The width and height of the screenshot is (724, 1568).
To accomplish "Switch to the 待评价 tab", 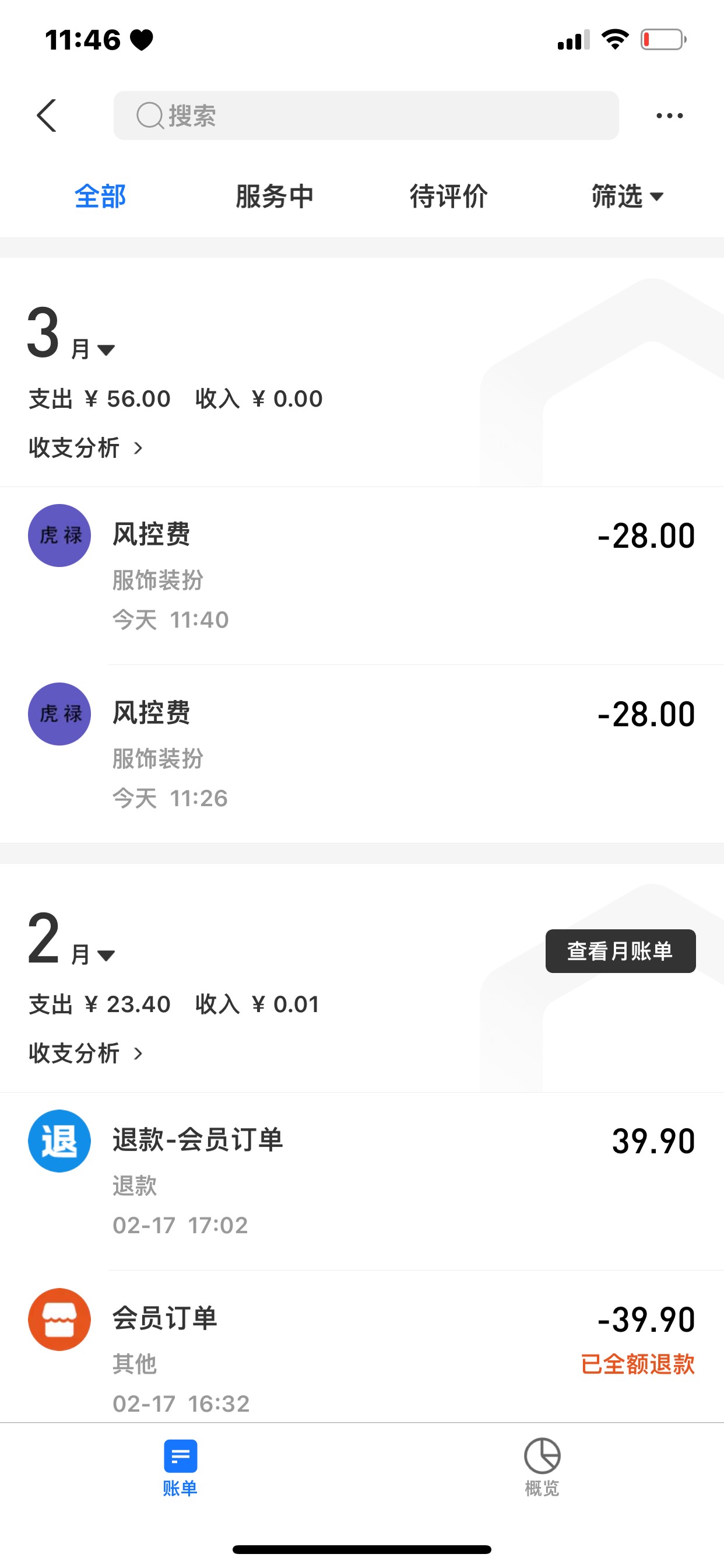I will point(448,197).
